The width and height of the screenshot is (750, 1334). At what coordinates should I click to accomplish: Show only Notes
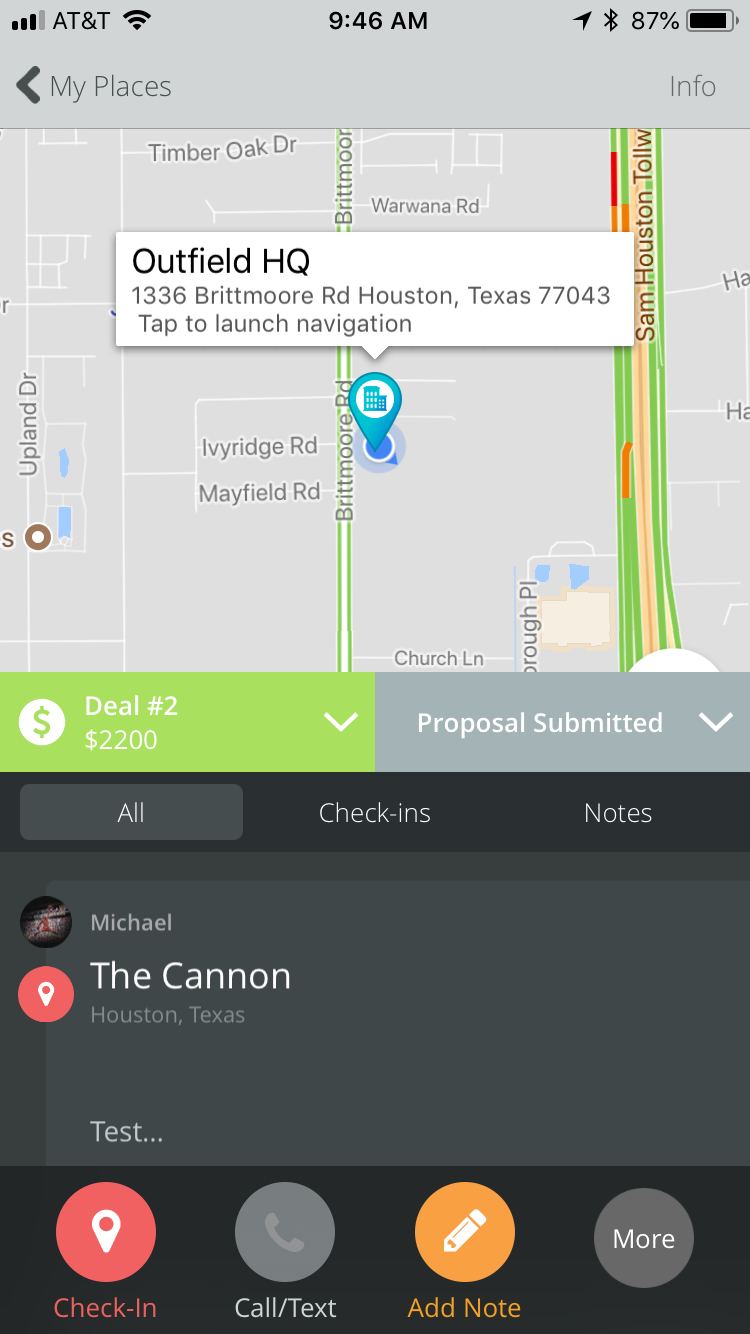(618, 812)
